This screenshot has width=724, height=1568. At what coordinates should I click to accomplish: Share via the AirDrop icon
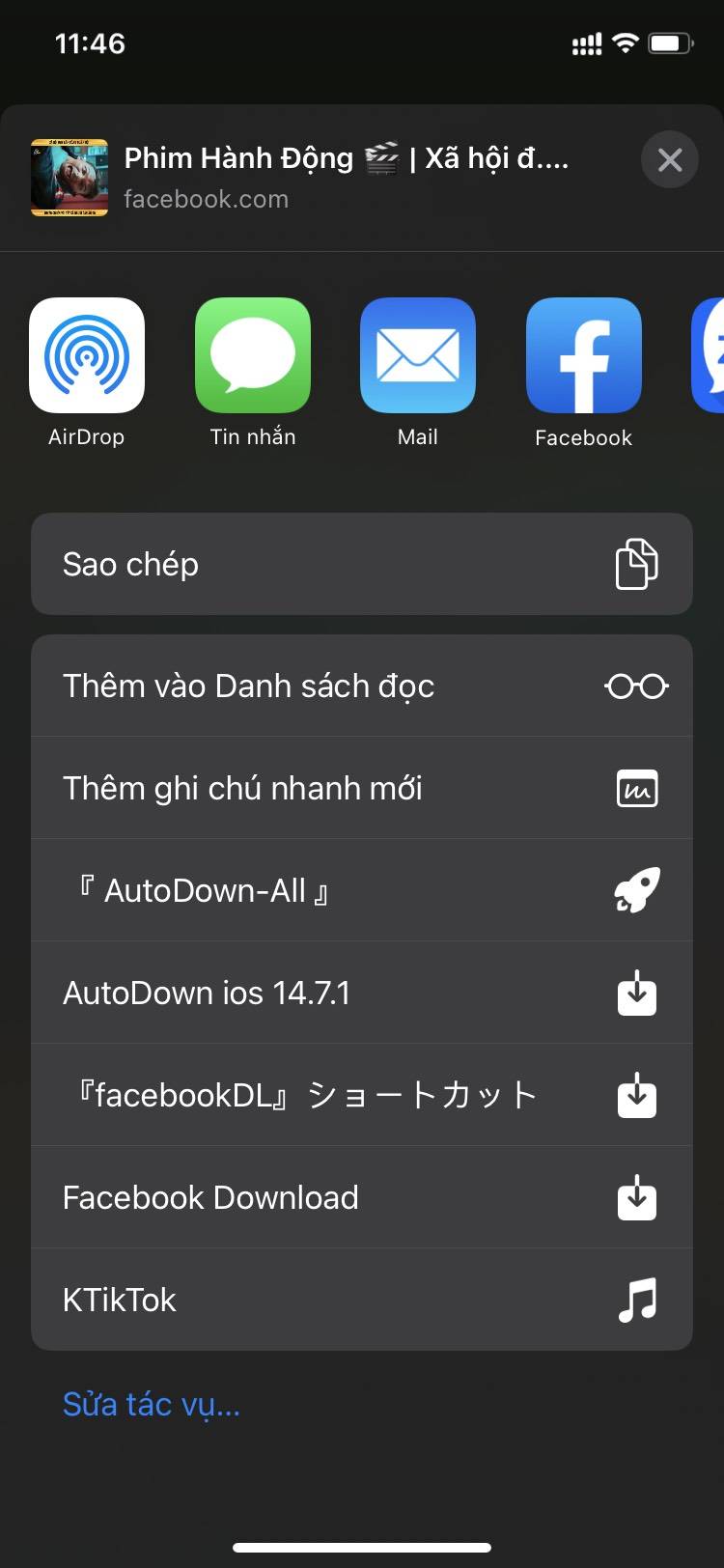pyautogui.click(x=88, y=354)
